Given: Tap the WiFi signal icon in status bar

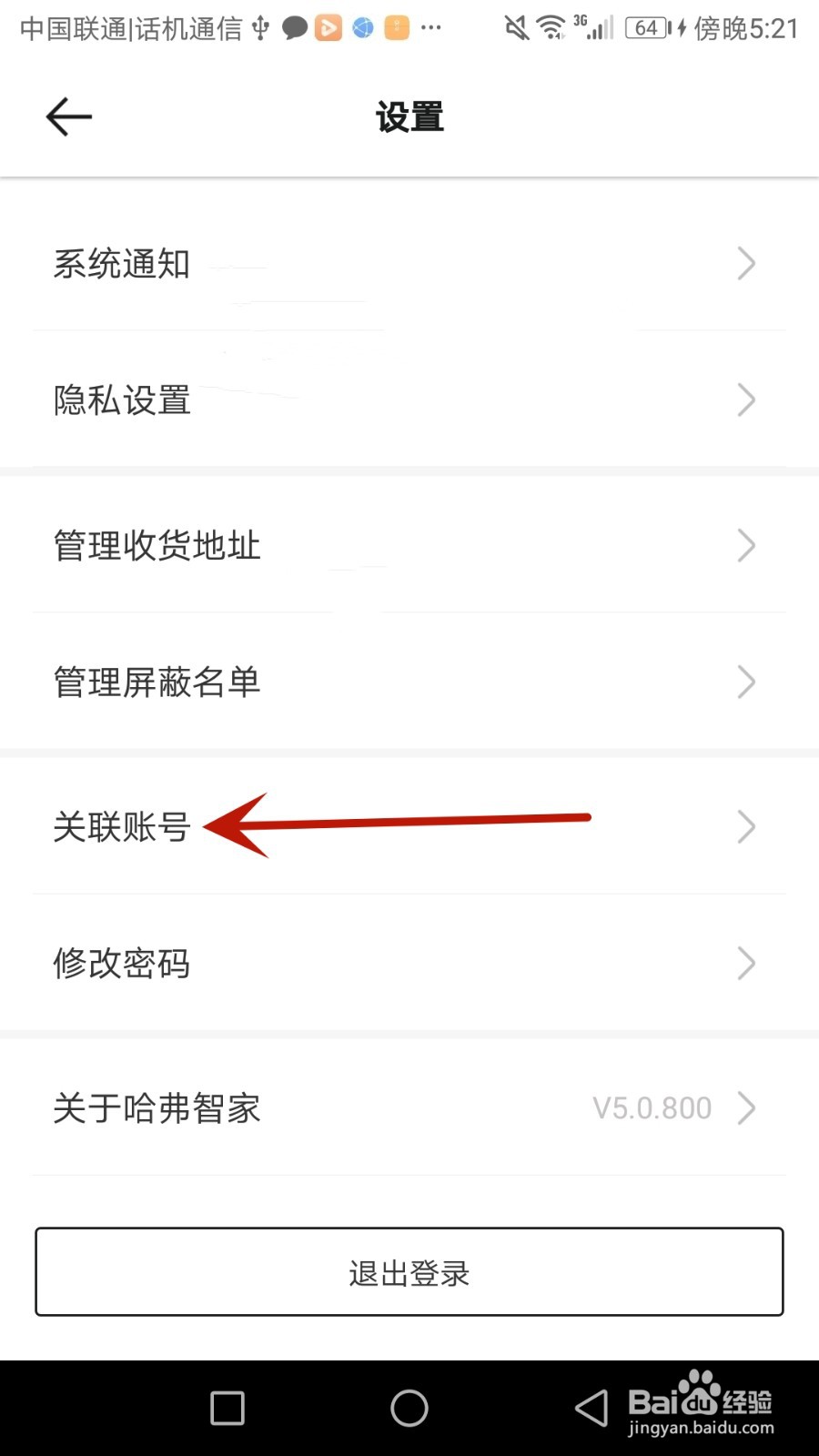Looking at the screenshot, I should (551, 27).
